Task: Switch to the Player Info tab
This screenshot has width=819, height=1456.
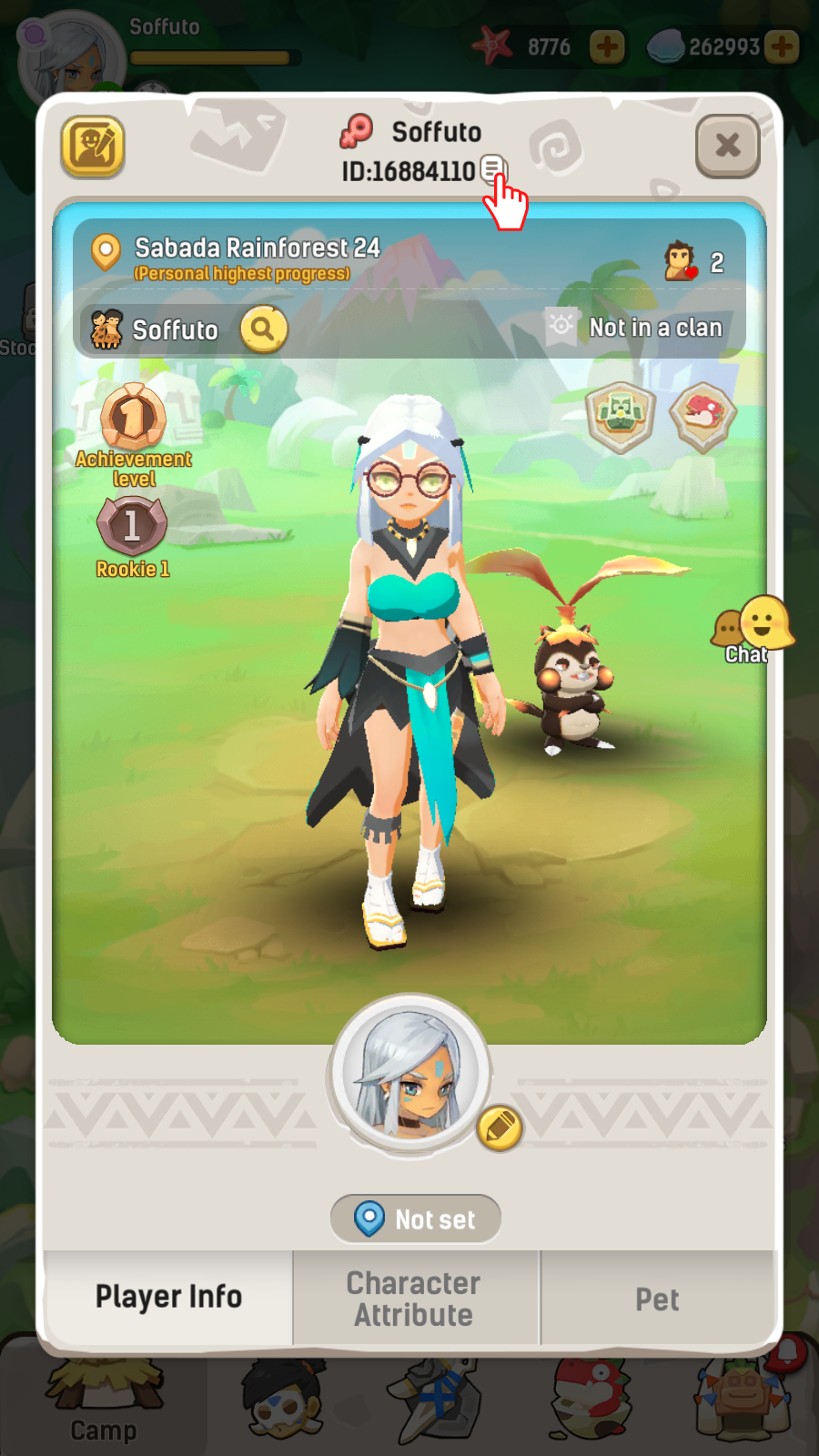Action: pyautogui.click(x=168, y=1297)
